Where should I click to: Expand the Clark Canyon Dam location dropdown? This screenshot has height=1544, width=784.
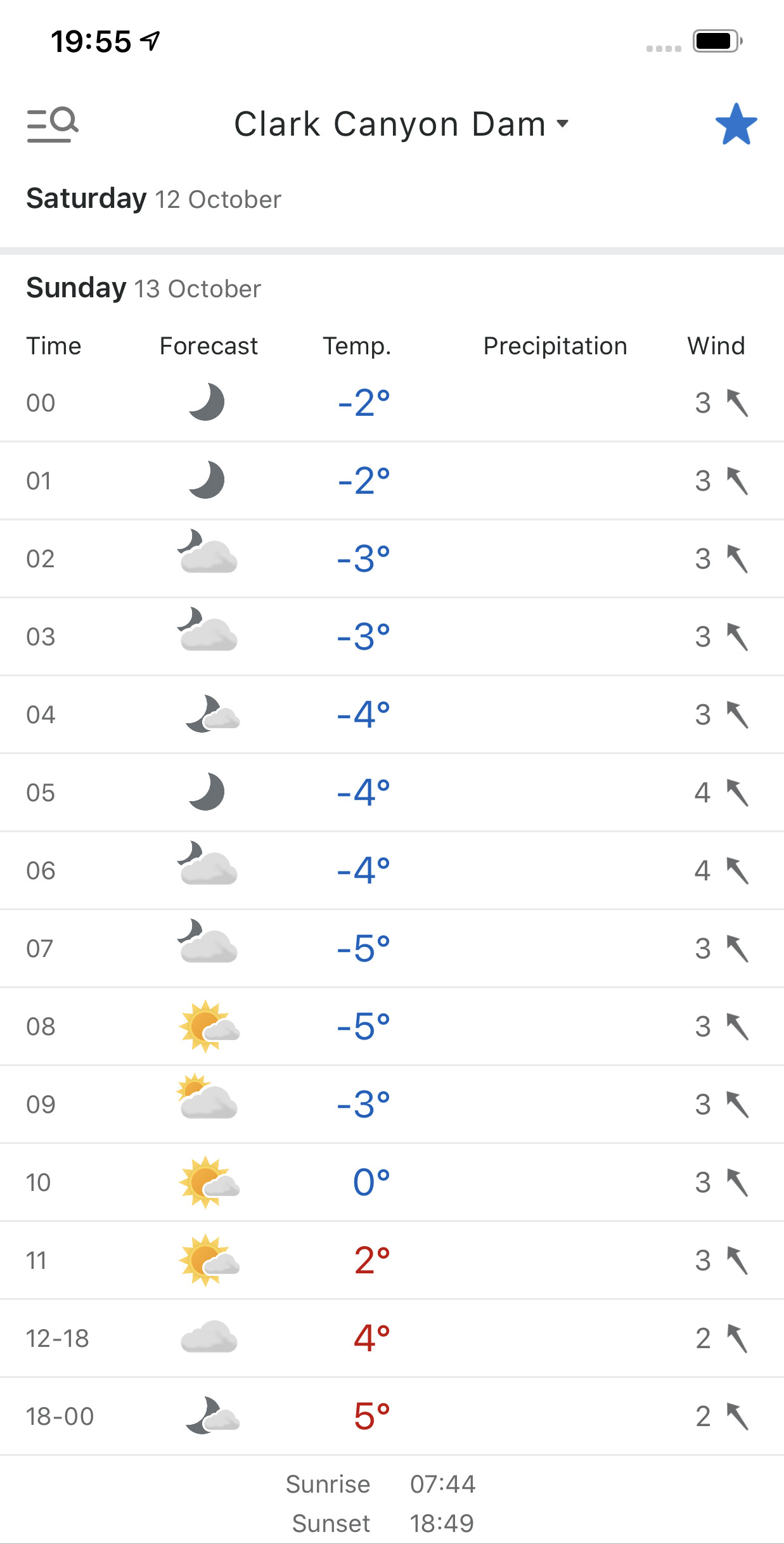click(x=401, y=124)
